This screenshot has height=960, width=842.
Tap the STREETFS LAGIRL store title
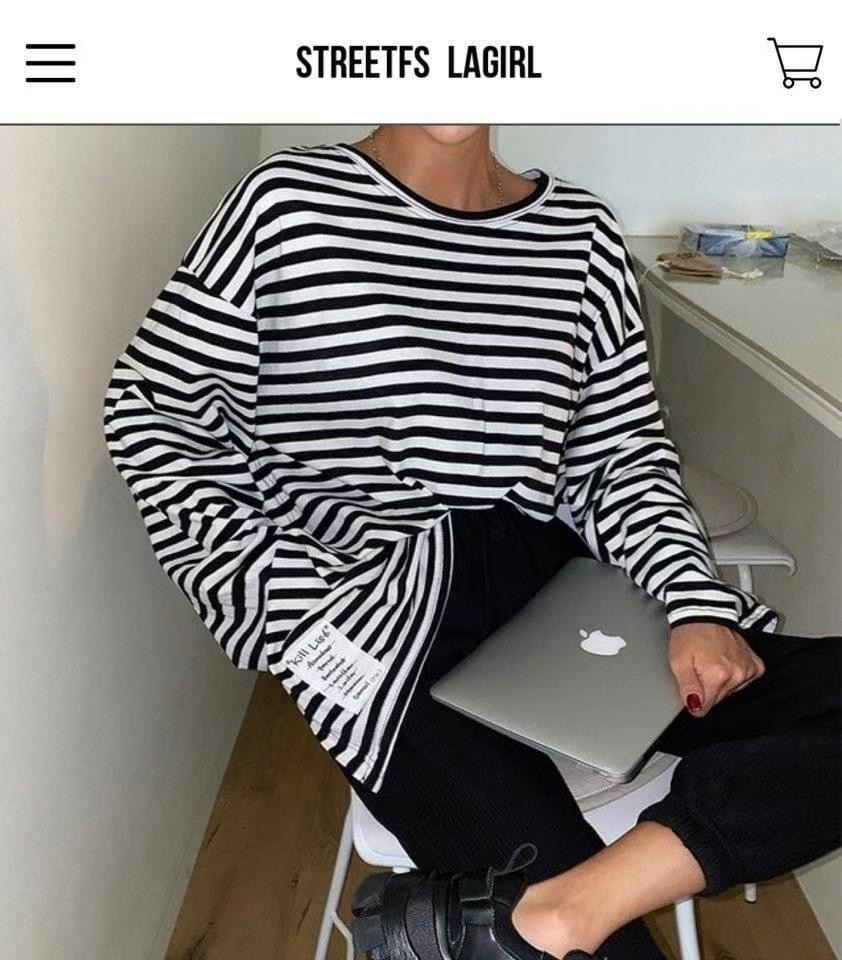(418, 63)
